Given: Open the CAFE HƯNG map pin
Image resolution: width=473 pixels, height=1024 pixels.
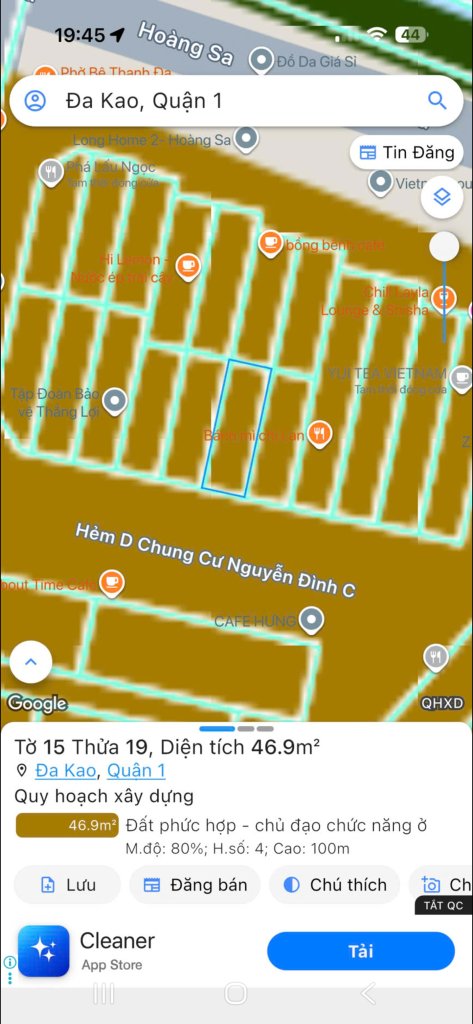Looking at the screenshot, I should (x=312, y=620).
